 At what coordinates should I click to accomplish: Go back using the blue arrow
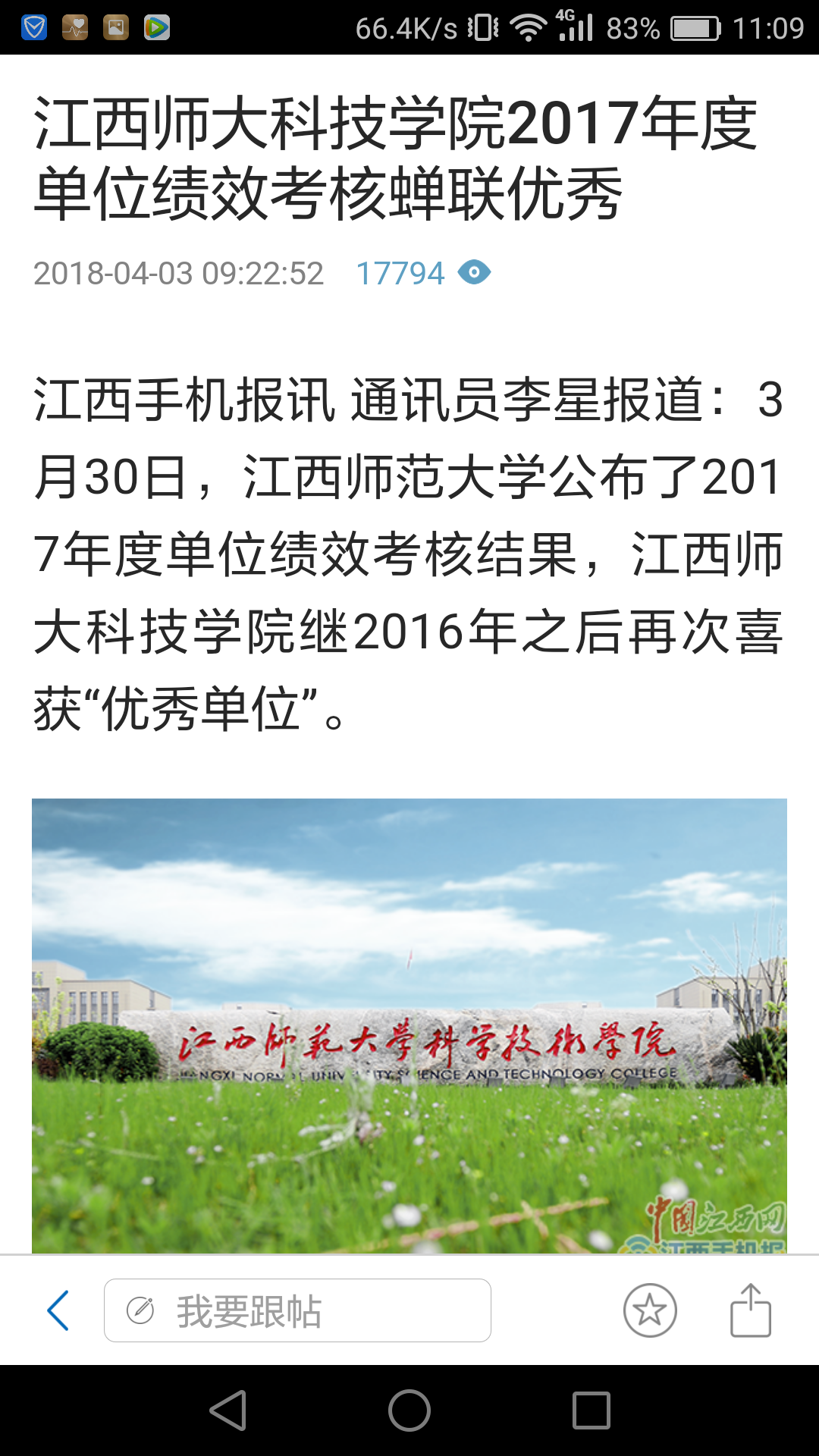[x=58, y=1310]
